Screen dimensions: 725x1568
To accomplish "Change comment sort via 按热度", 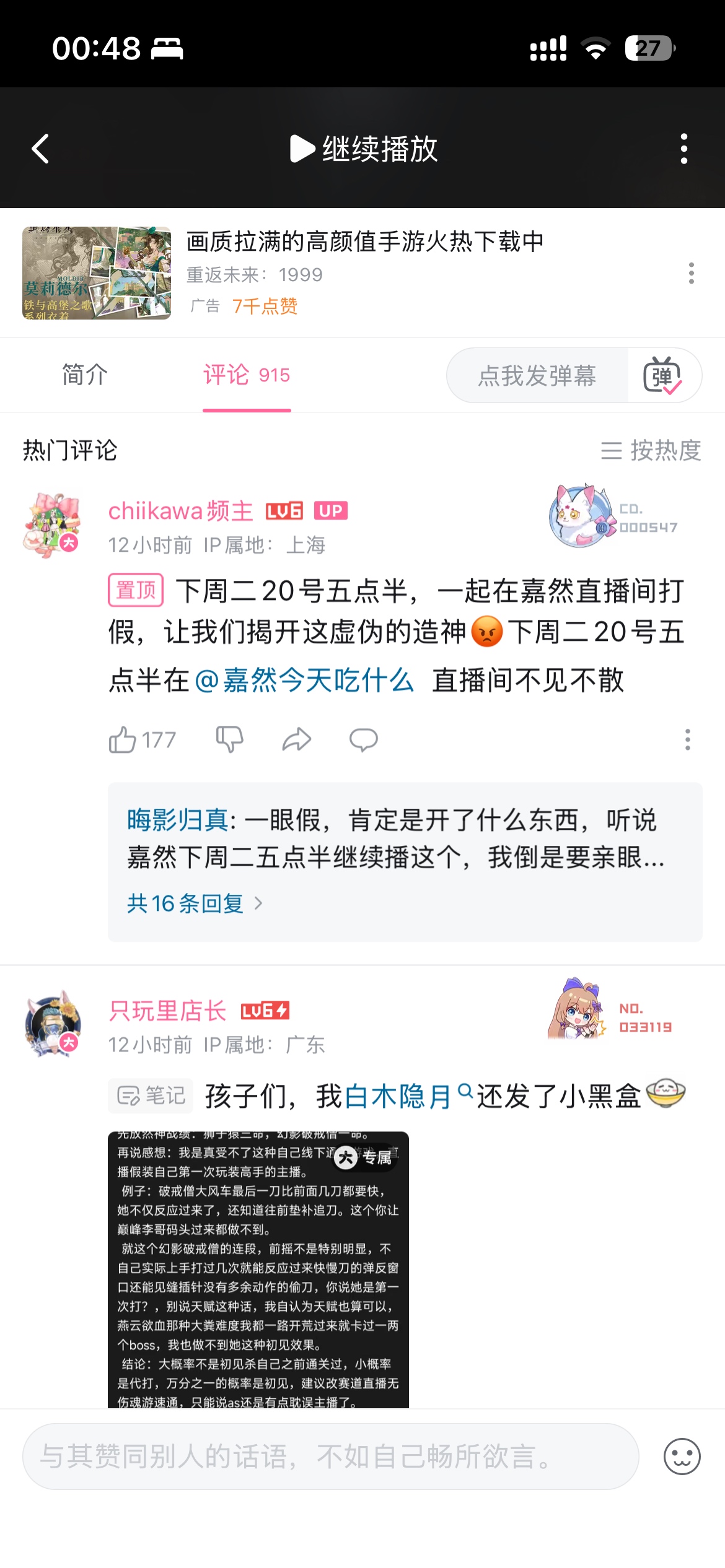I will [651, 450].
